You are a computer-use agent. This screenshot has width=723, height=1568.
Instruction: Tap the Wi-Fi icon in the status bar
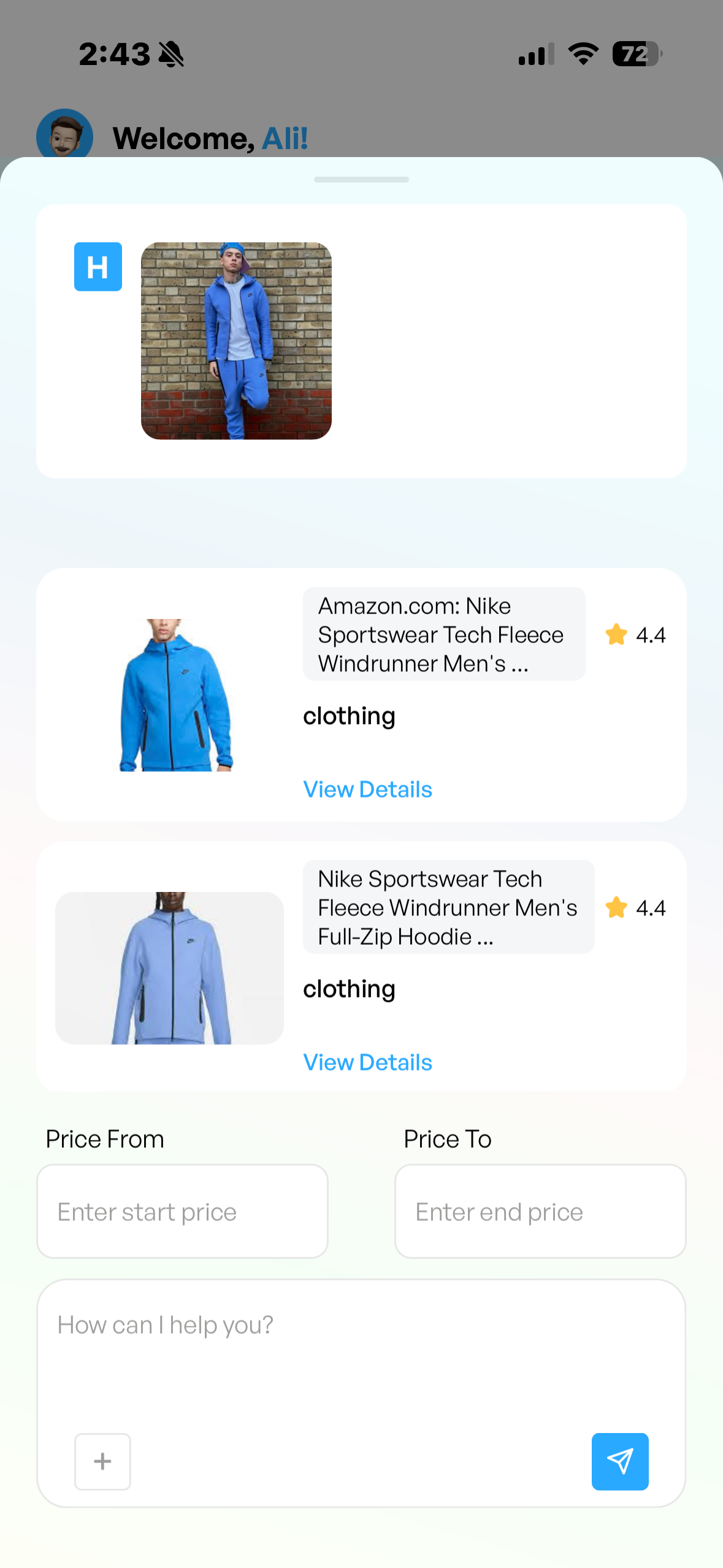581,54
